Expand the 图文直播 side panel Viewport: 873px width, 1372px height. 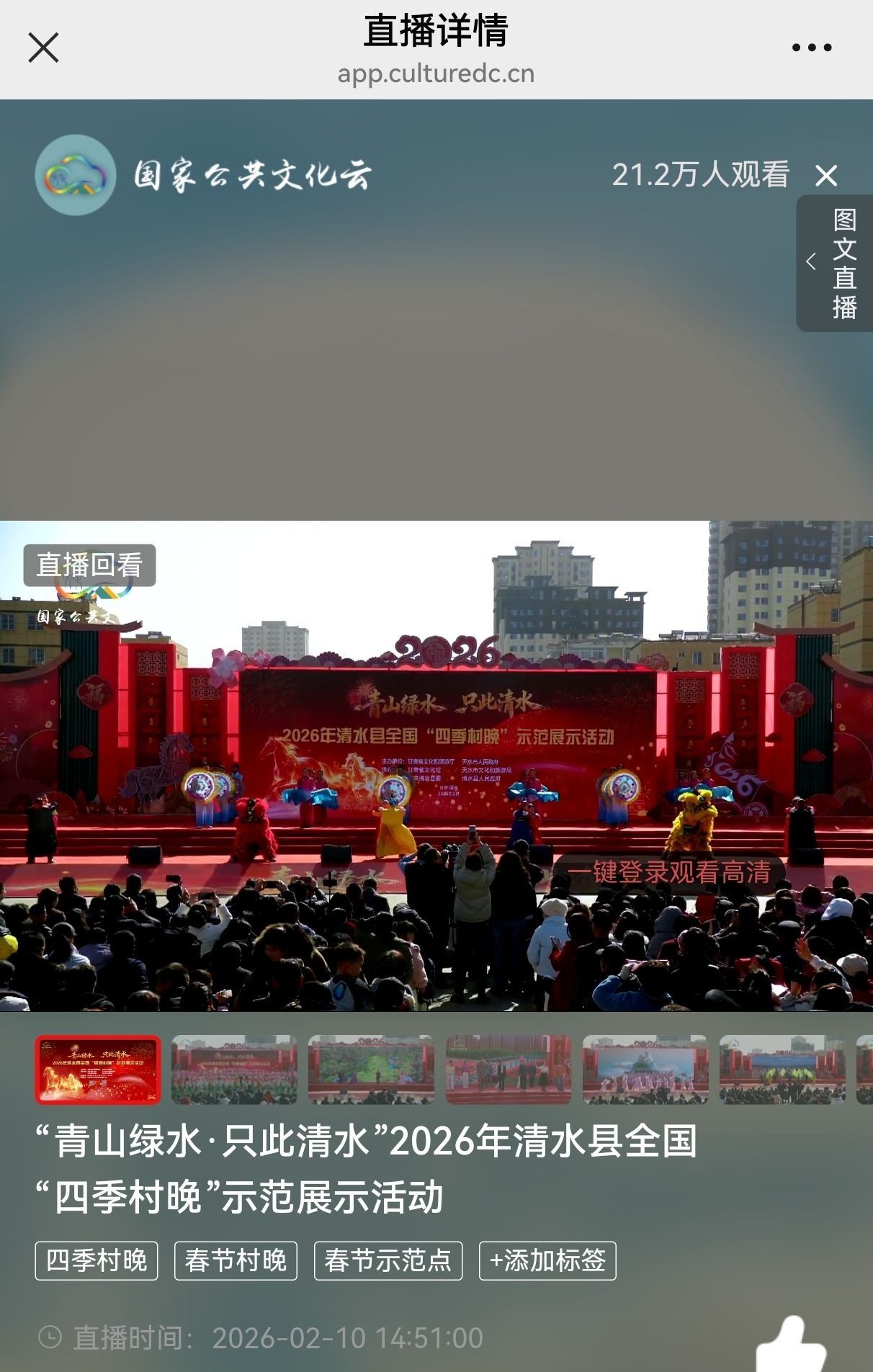click(834, 263)
